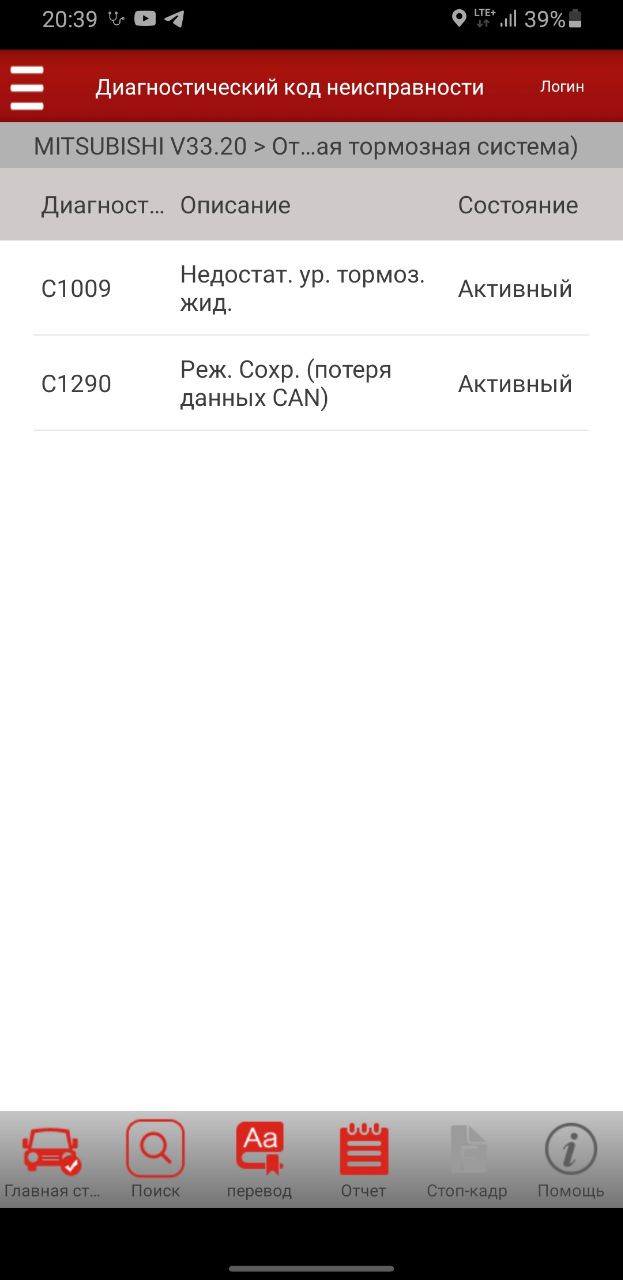Open Помощь help info
623x1280 pixels.
click(x=571, y=1160)
